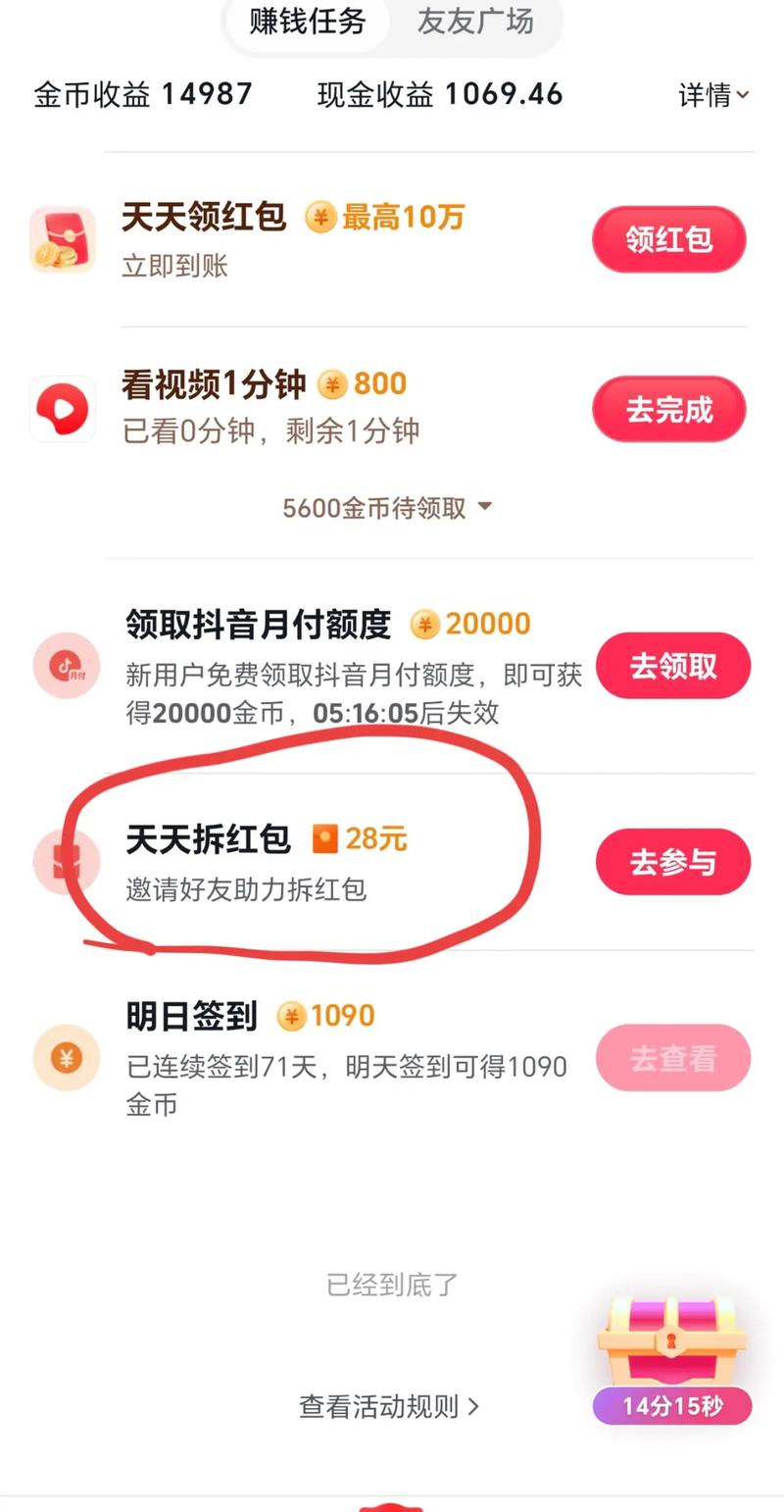
Task: Tap the 领红包 button
Action: point(669,239)
